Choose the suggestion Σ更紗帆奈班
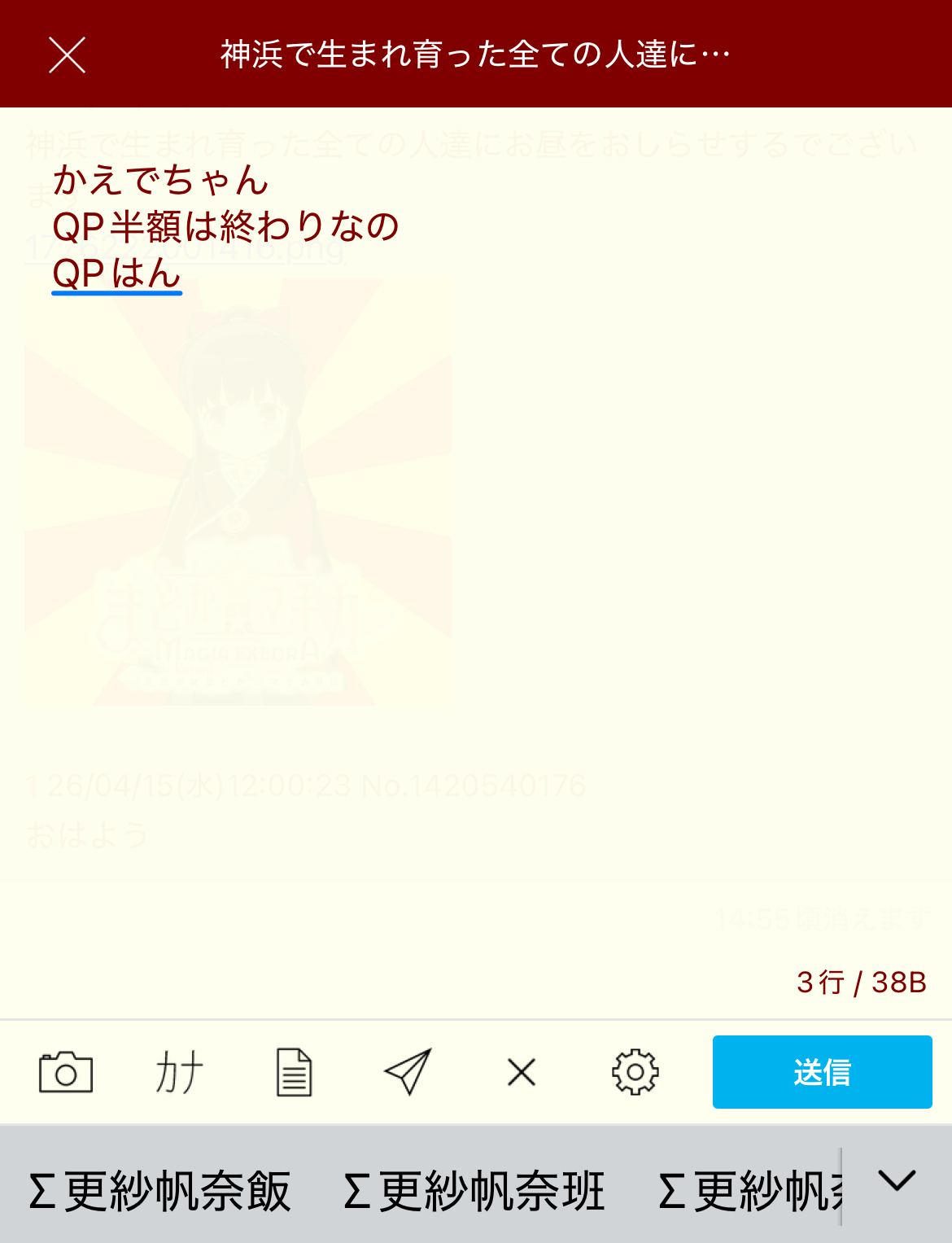 (474, 1193)
